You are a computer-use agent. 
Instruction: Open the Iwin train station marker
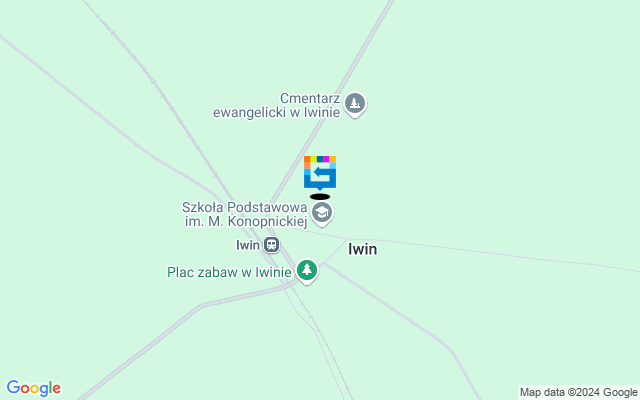pos(271,244)
